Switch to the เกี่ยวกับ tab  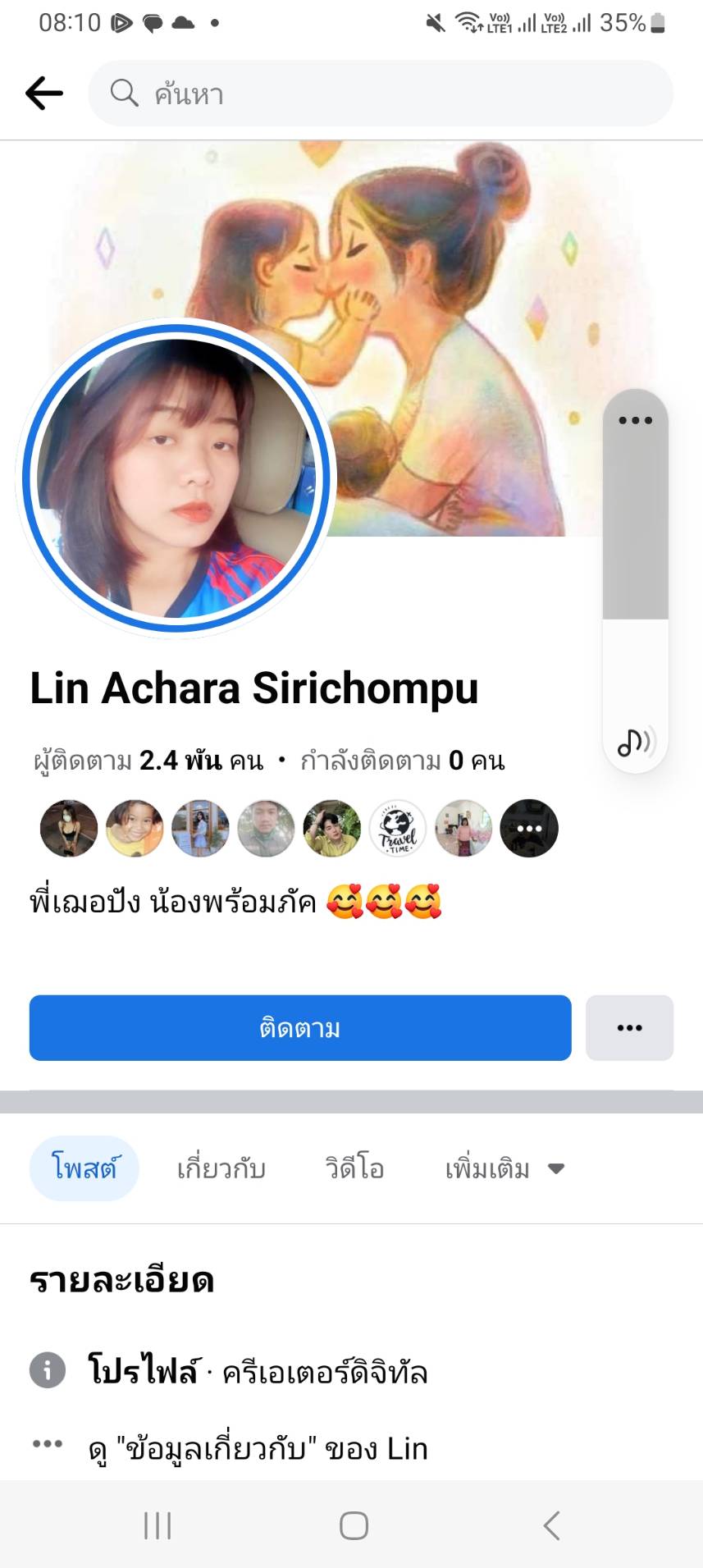pos(221,1168)
